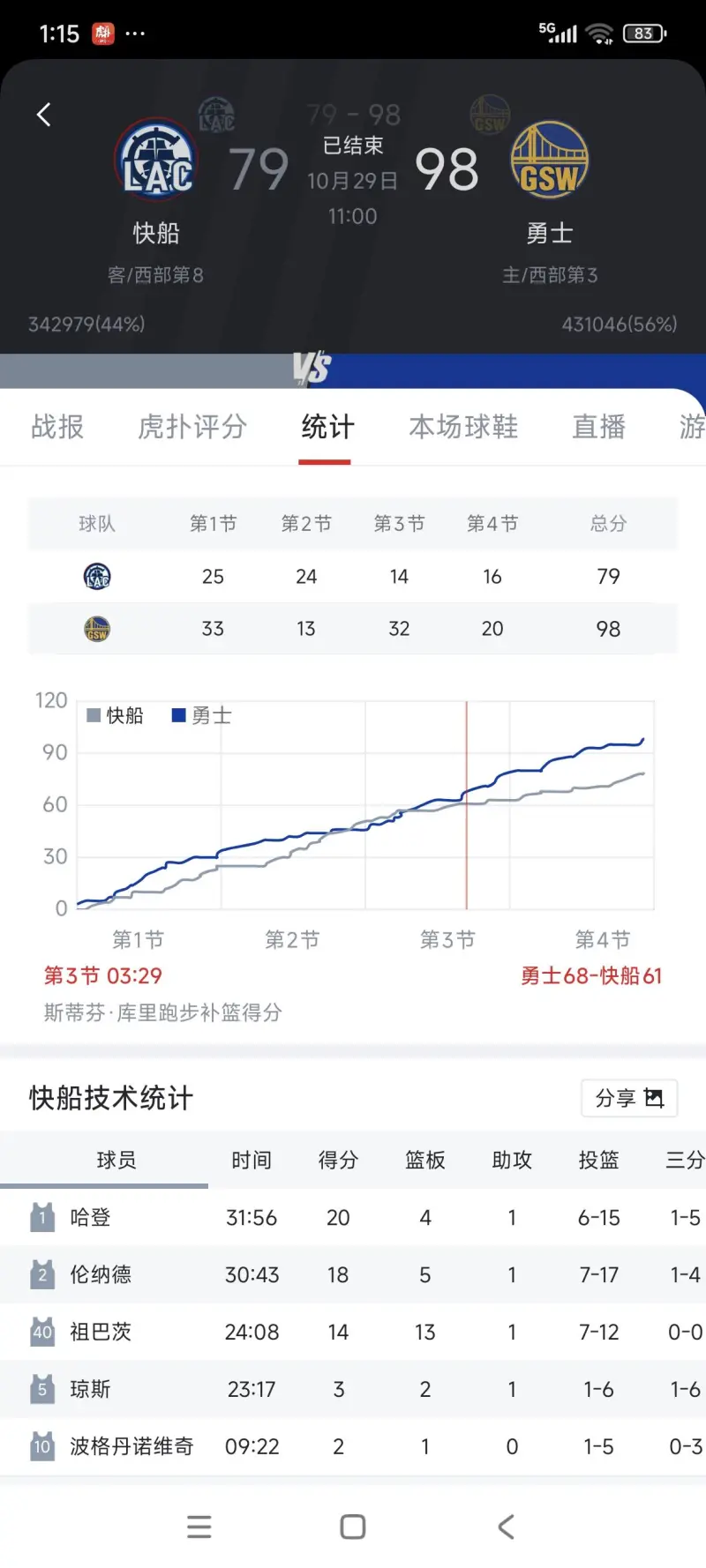Toggle the 快船 line in chart legend
Image resolution: width=706 pixels, height=1568 pixels.
pyautogui.click(x=116, y=716)
